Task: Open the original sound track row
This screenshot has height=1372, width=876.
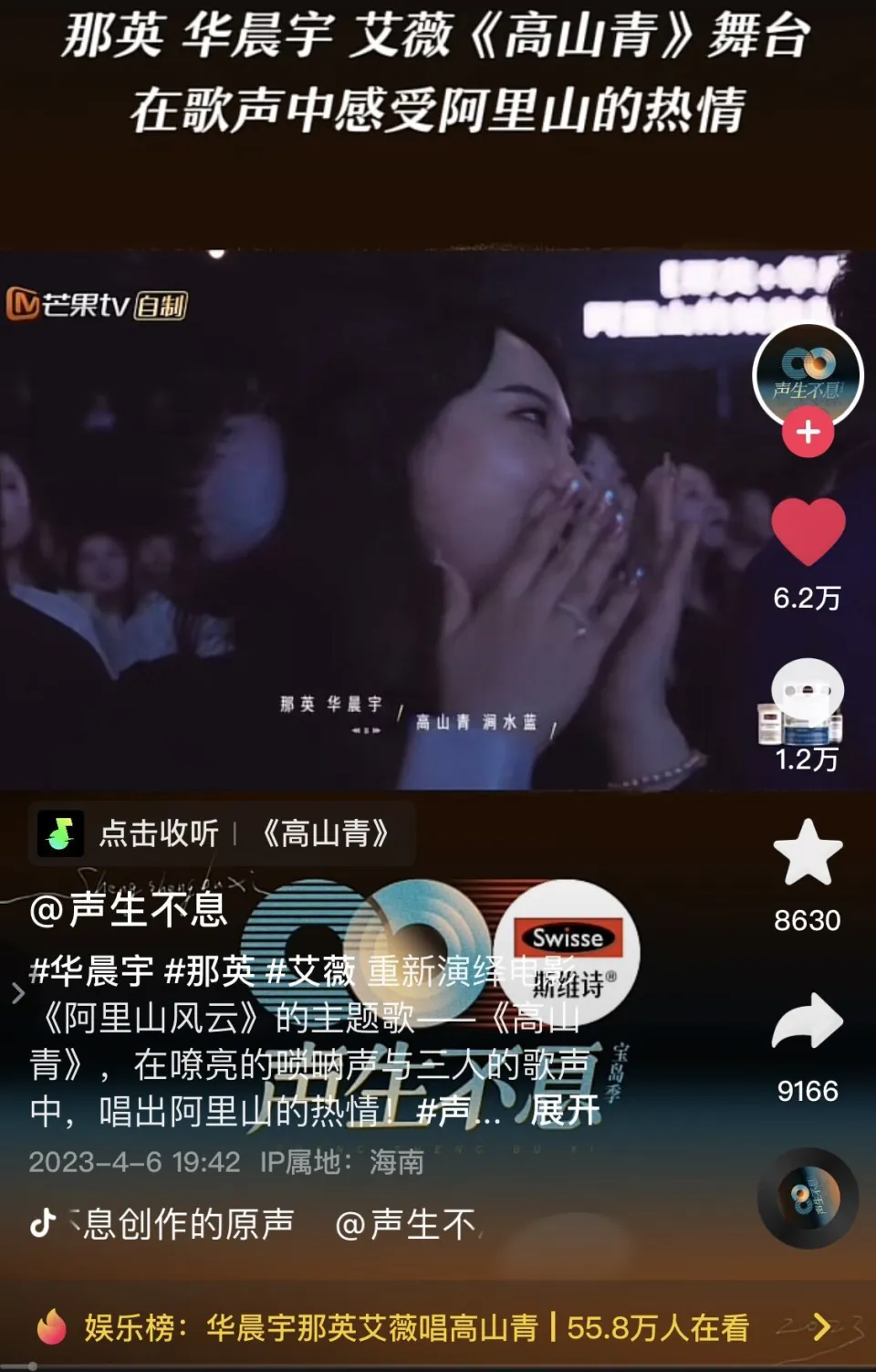Action: [x=255, y=1224]
